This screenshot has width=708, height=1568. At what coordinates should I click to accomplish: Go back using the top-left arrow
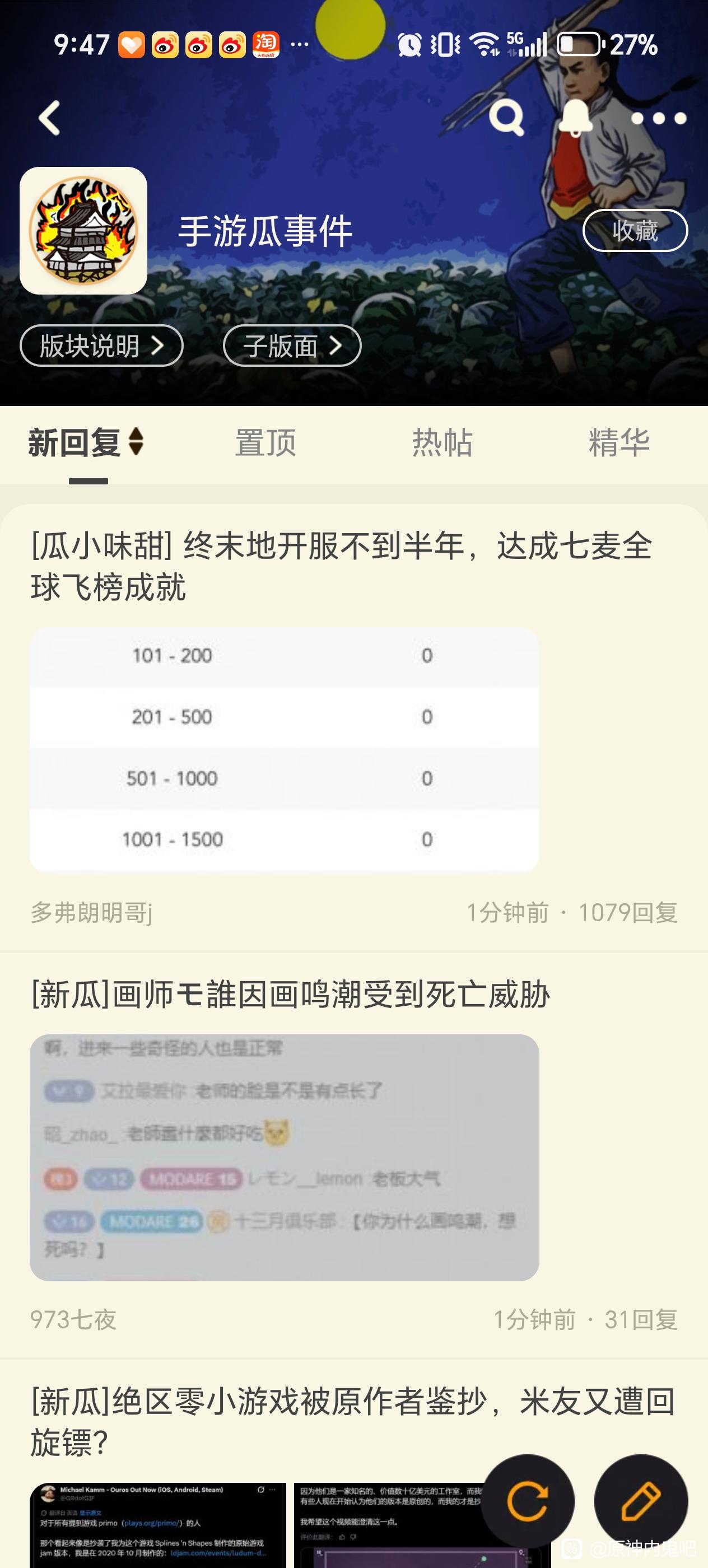(x=50, y=118)
